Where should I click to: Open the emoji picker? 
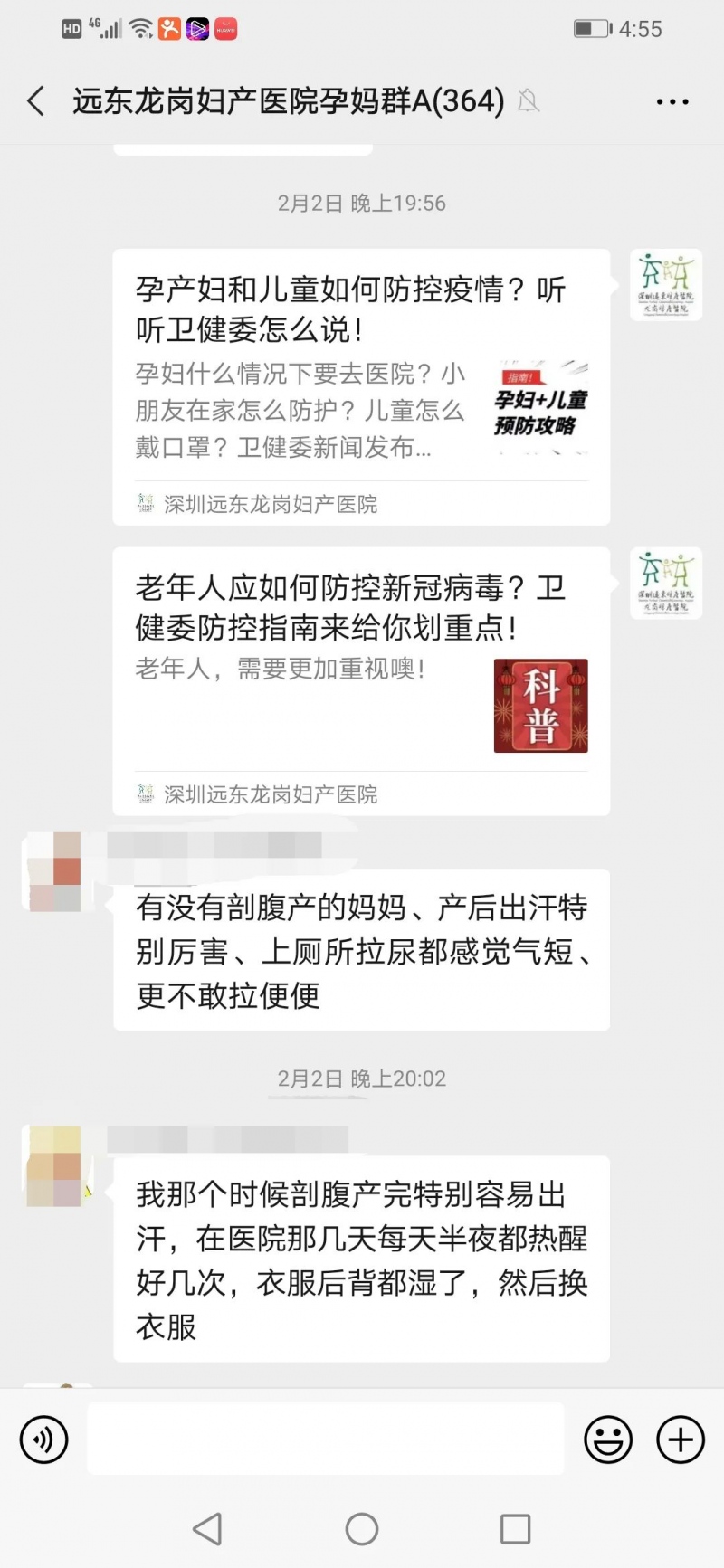click(607, 1439)
